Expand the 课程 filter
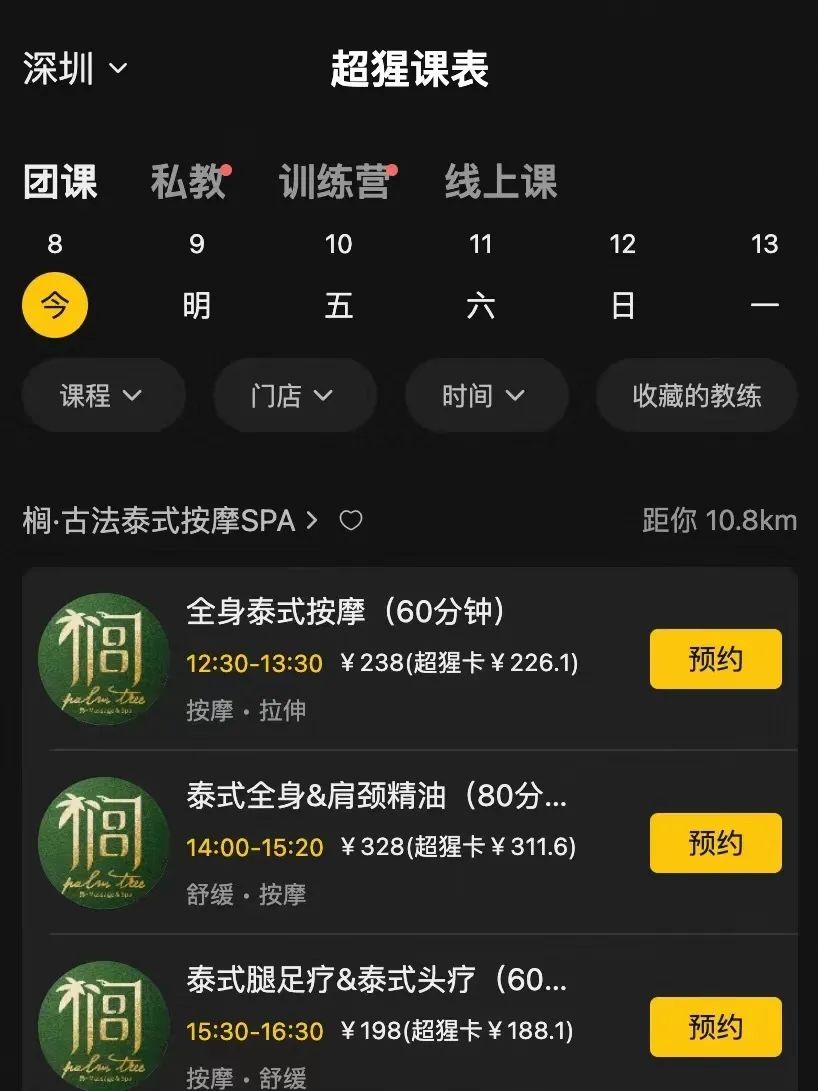Screen dimensions: 818x1091 tap(102, 396)
